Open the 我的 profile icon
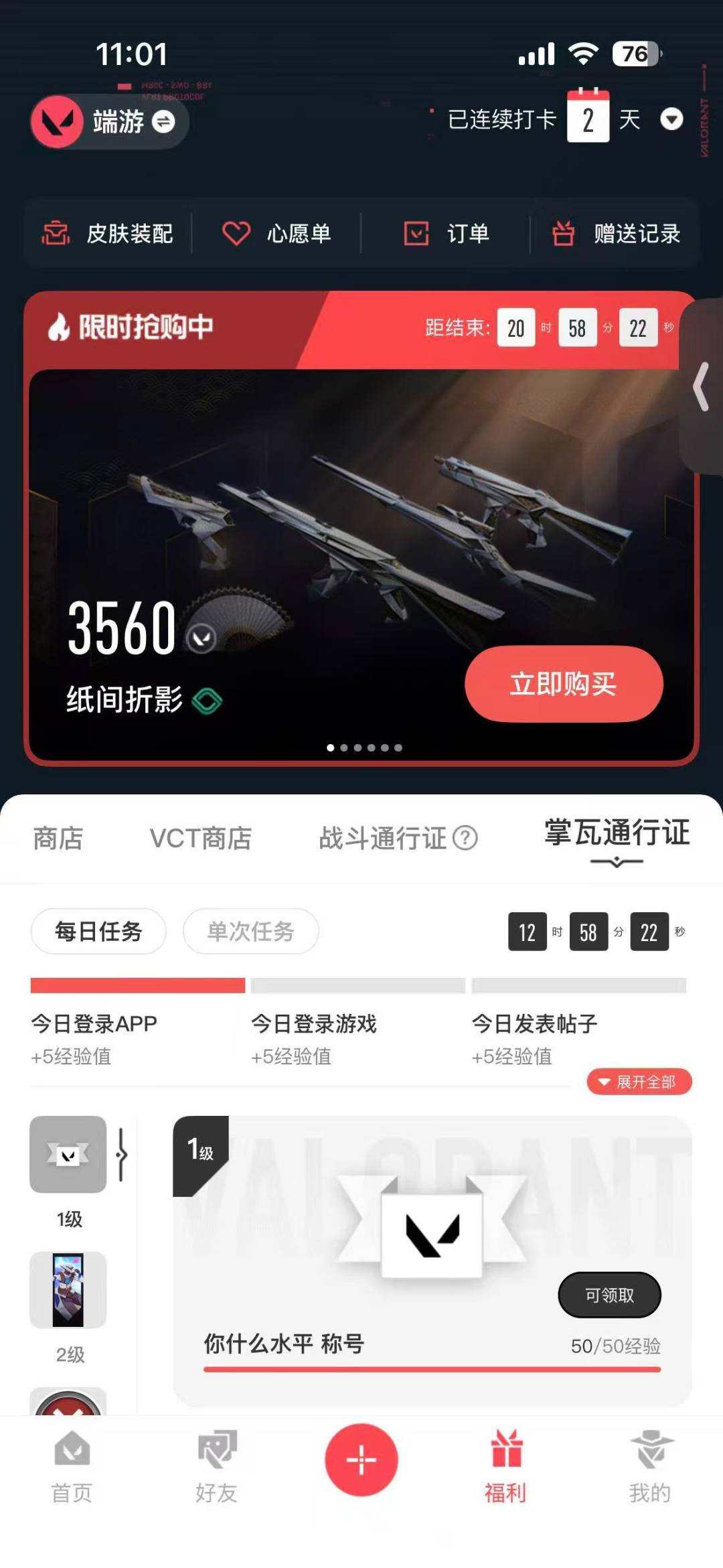Viewport: 723px width, 1568px height. point(651,1460)
